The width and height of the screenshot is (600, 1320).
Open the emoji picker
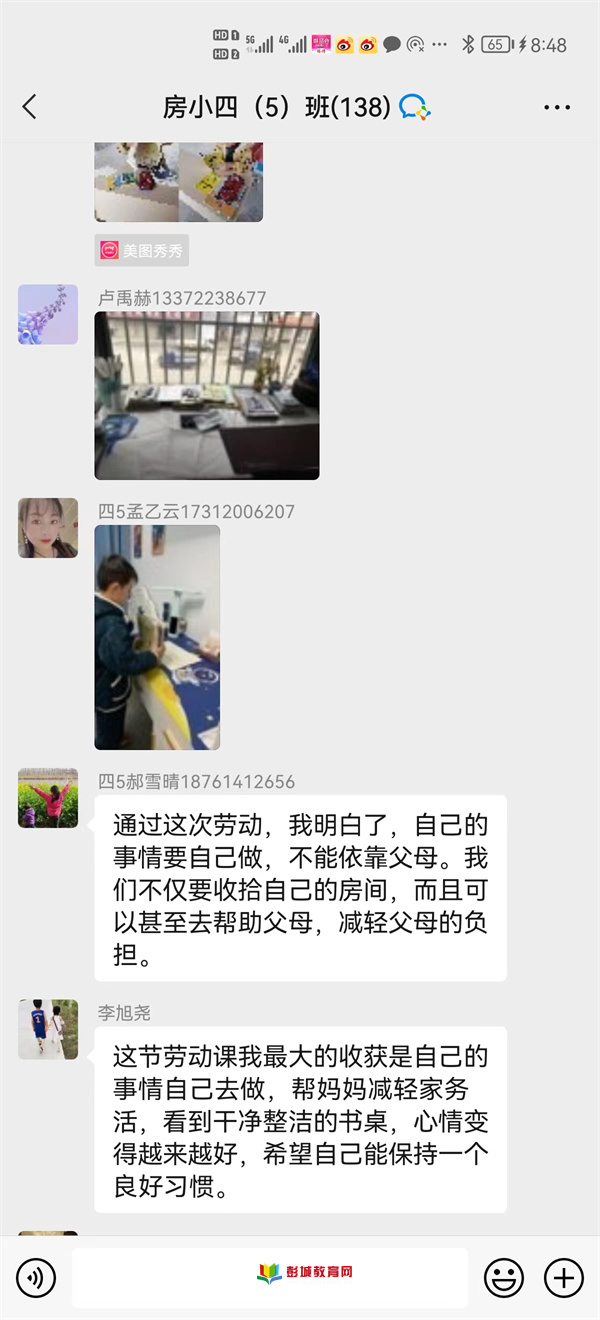504,1277
